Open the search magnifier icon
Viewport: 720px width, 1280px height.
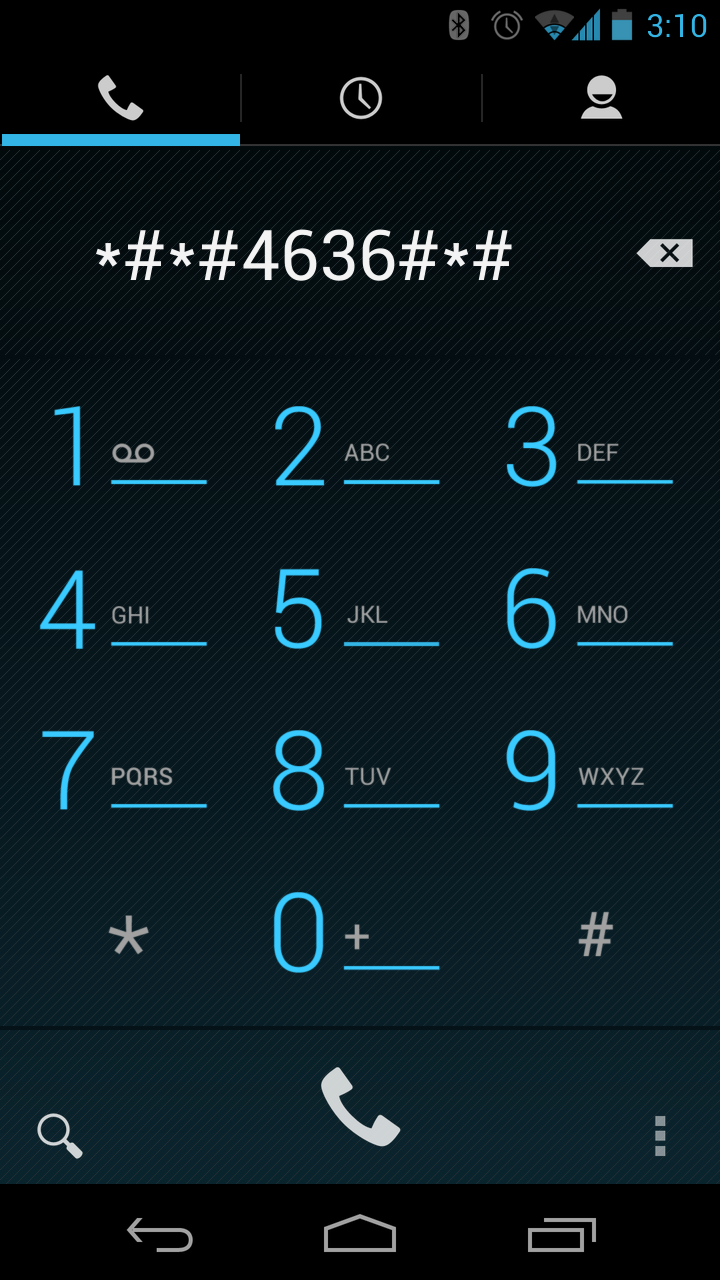pos(60,1136)
